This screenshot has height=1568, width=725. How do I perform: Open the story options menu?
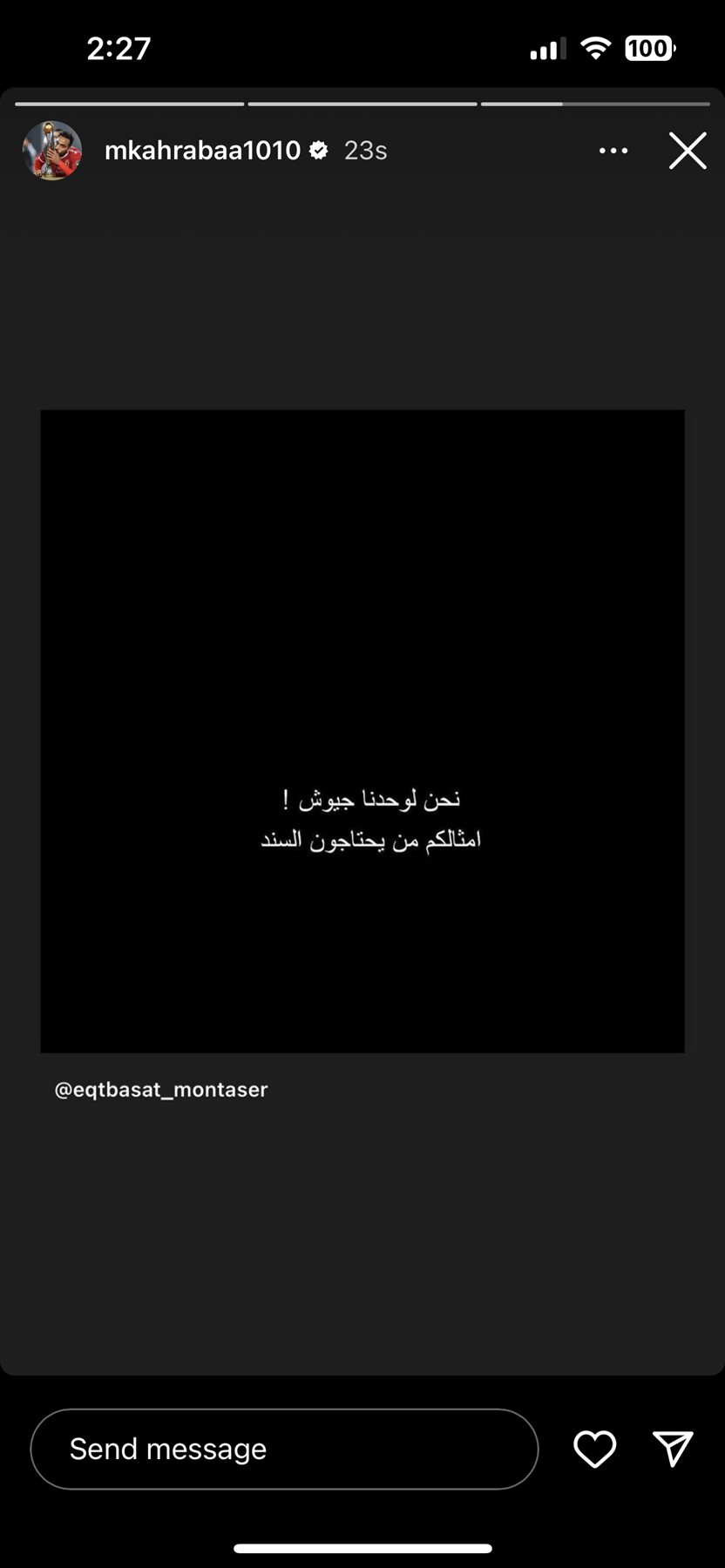coord(613,151)
